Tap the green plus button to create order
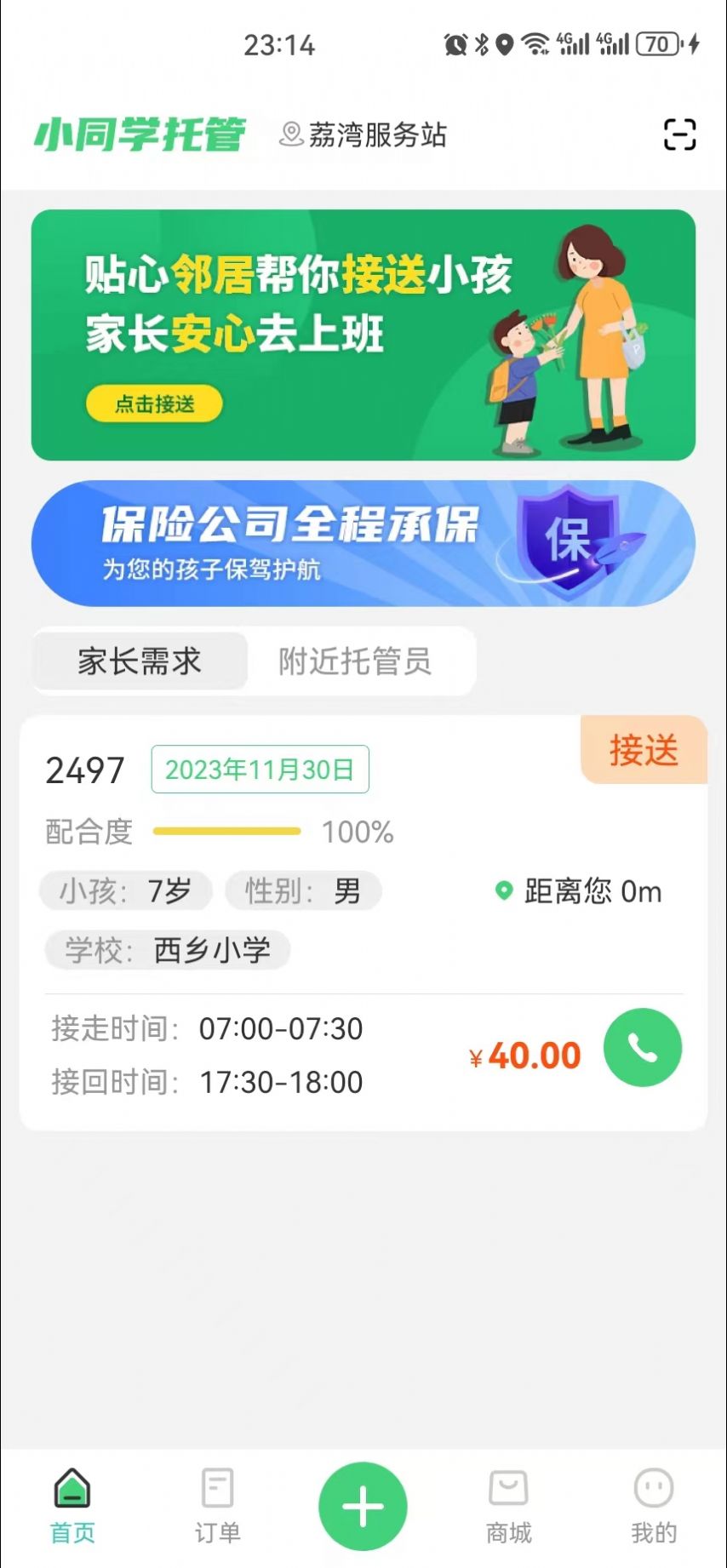Image resolution: width=727 pixels, height=1568 pixels. [x=363, y=1504]
